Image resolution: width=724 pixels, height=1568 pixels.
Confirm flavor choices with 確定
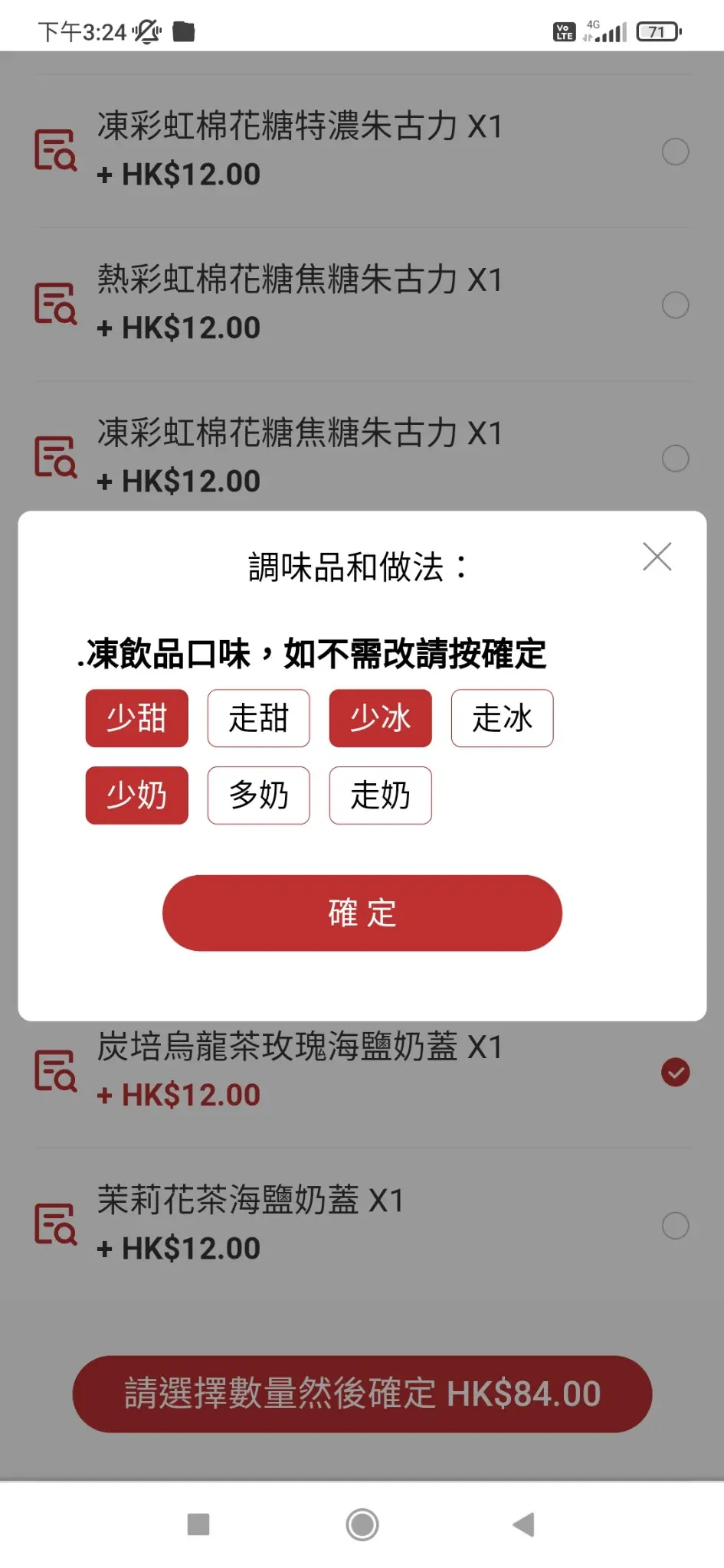coord(362,913)
